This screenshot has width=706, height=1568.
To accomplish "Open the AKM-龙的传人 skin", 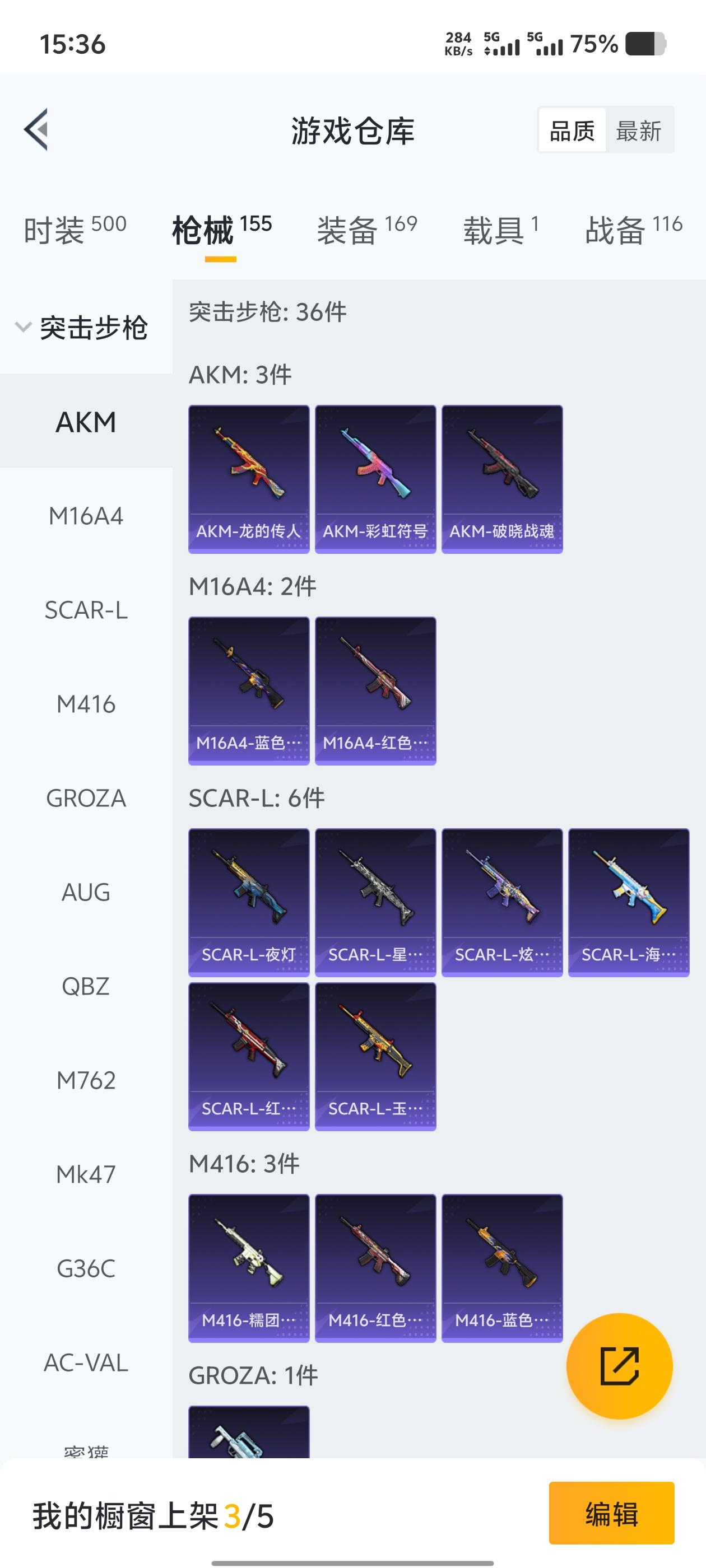I will 249,478.
